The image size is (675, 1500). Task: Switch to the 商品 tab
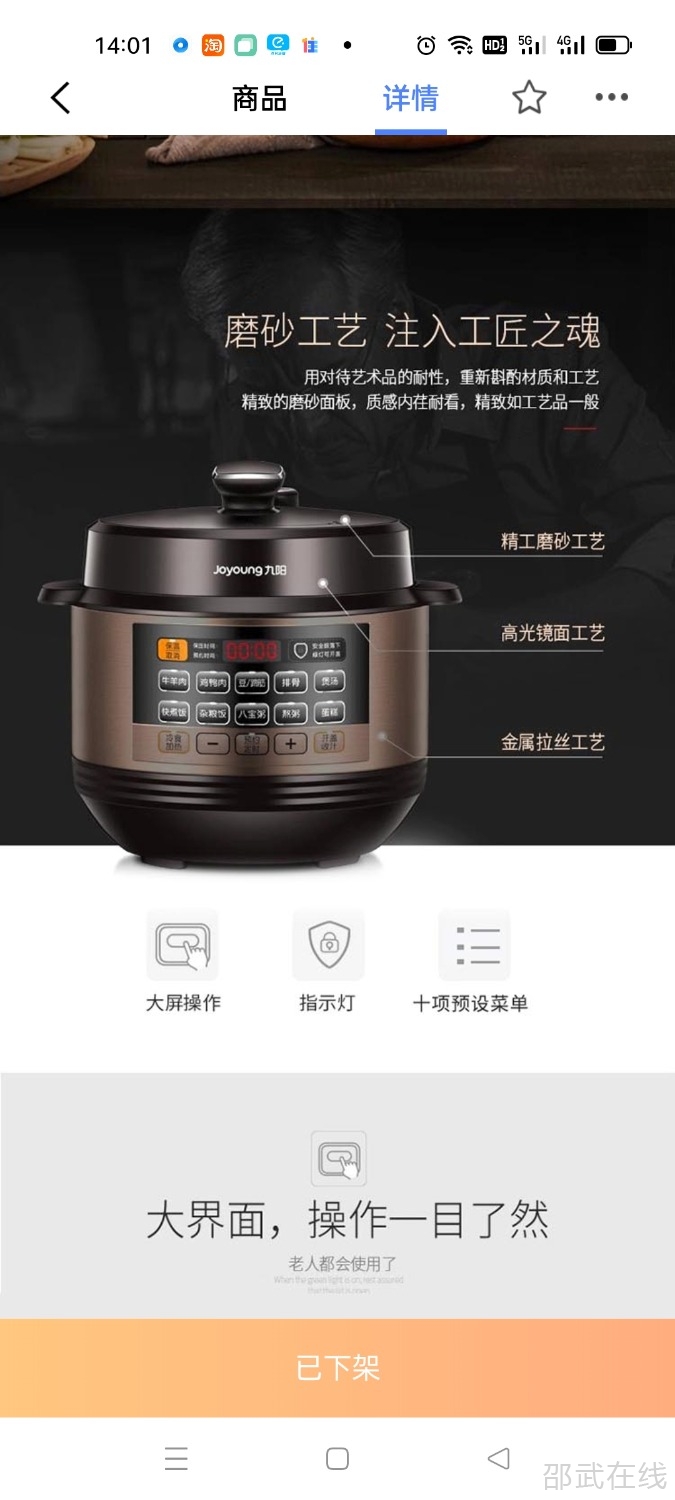(259, 98)
